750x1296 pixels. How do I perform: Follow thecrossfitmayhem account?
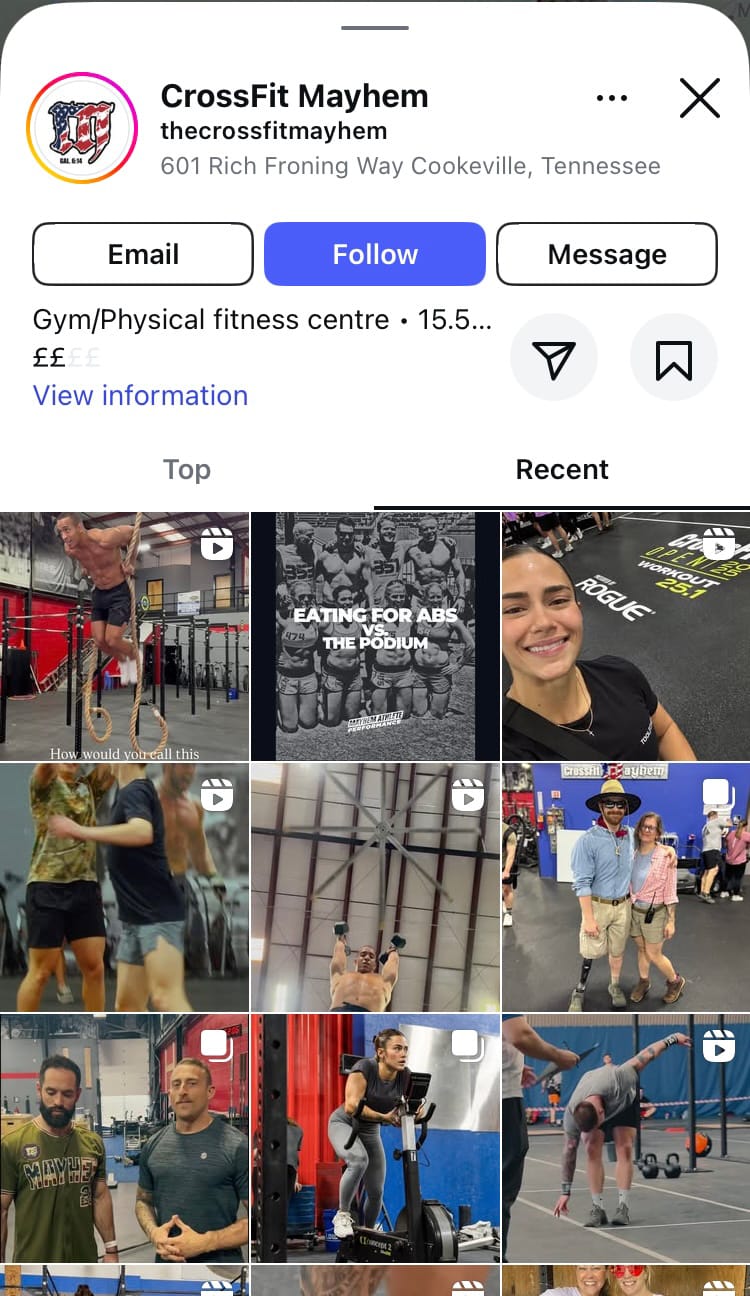pos(375,254)
